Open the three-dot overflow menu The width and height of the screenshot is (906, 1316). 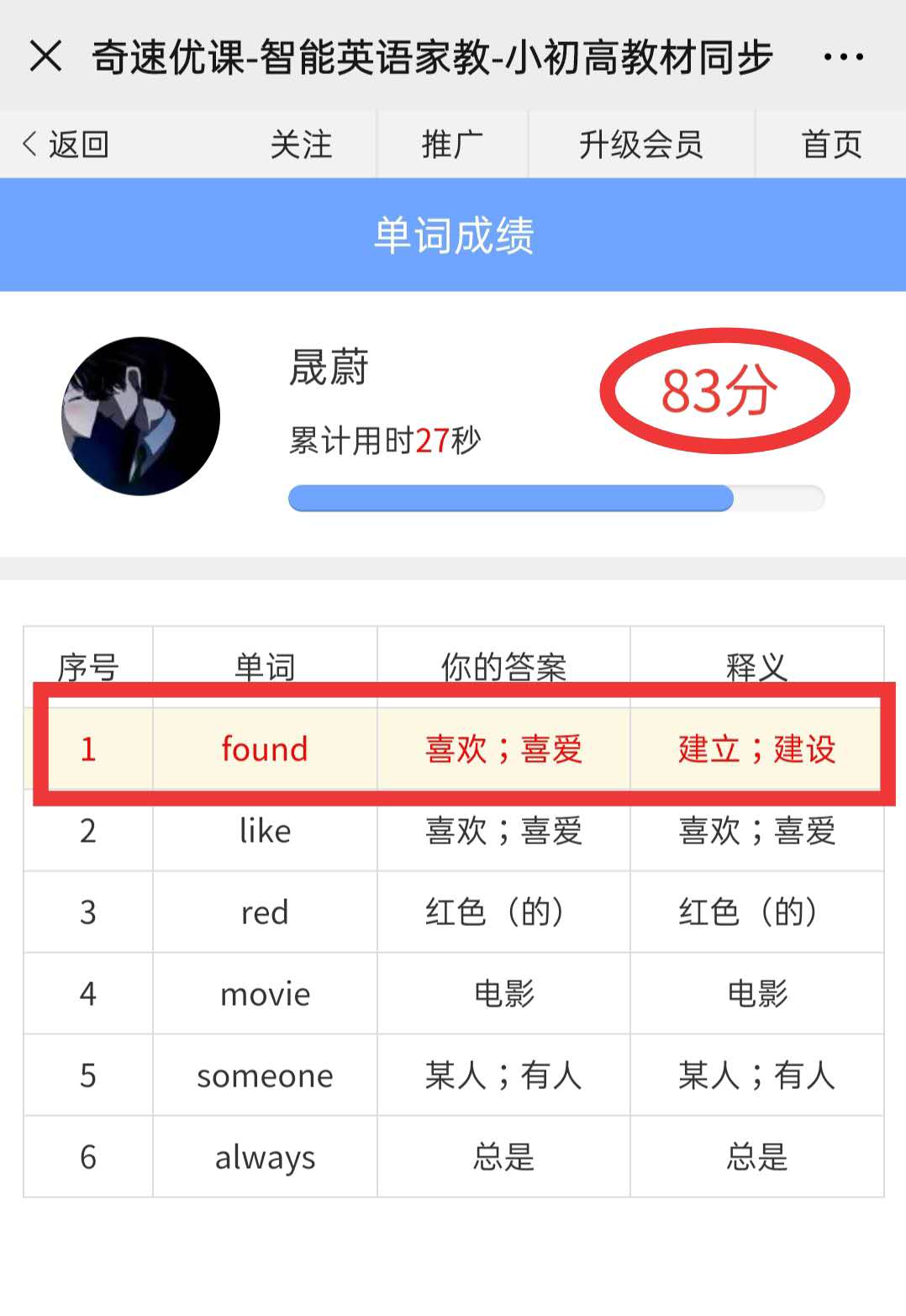click(843, 57)
